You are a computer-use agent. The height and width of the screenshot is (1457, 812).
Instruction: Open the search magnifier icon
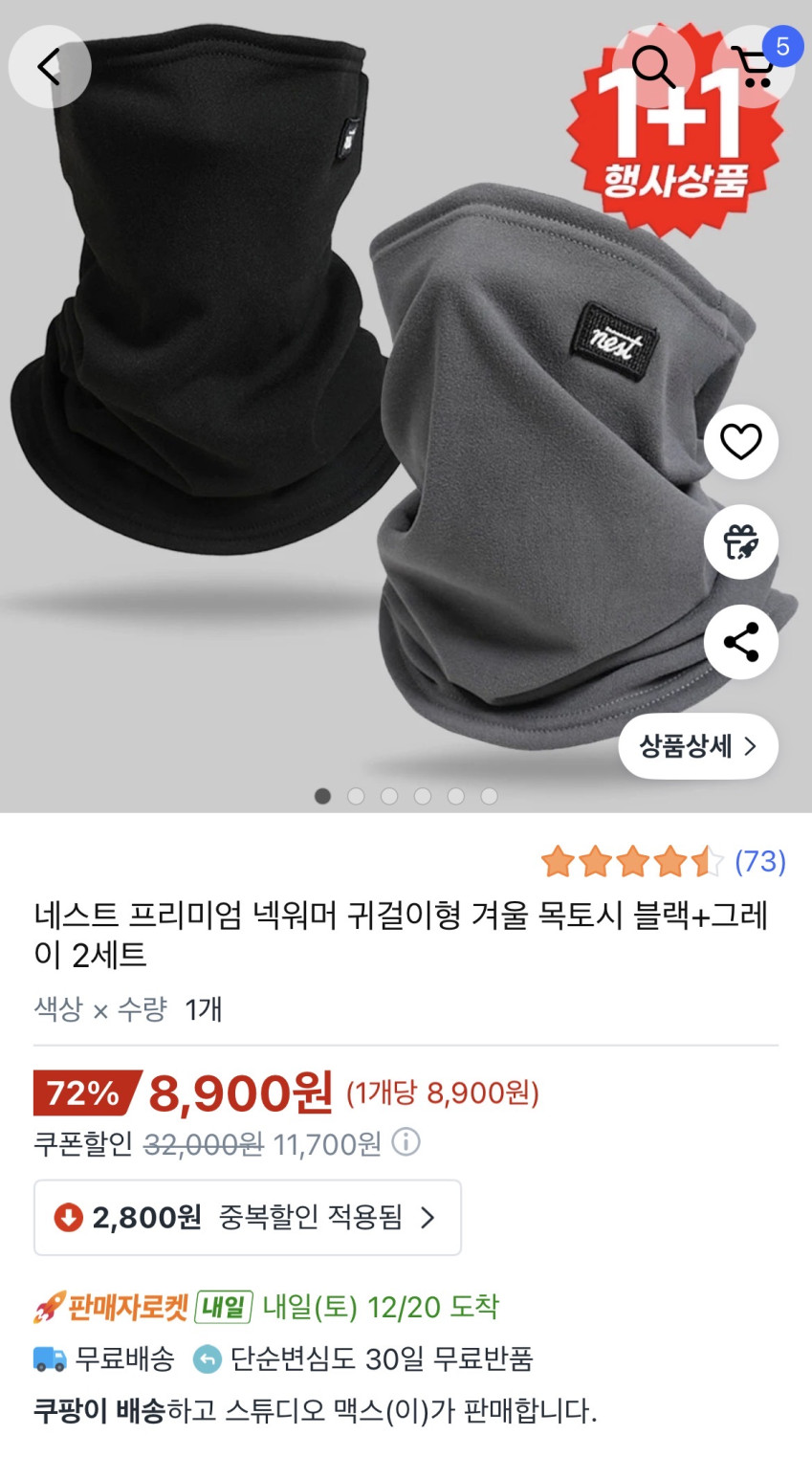(654, 66)
